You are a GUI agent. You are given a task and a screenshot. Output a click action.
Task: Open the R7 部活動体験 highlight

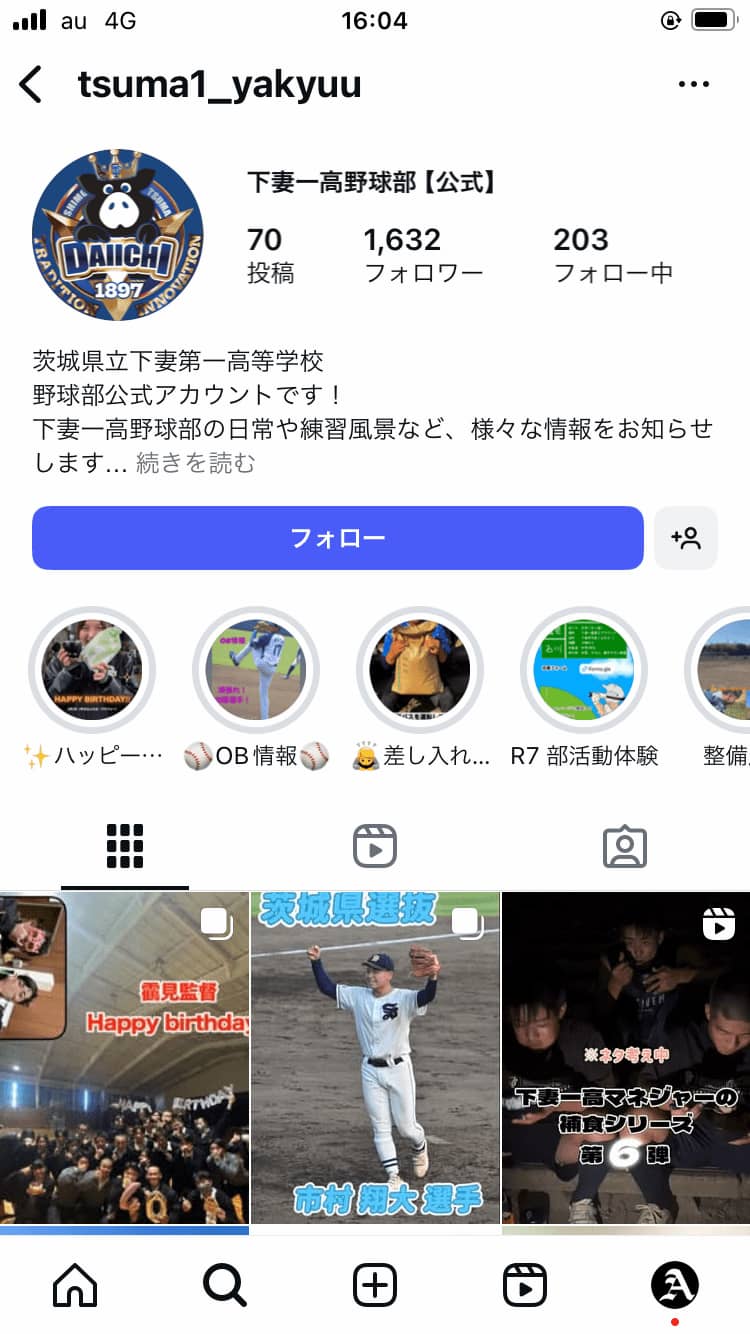tap(584, 670)
